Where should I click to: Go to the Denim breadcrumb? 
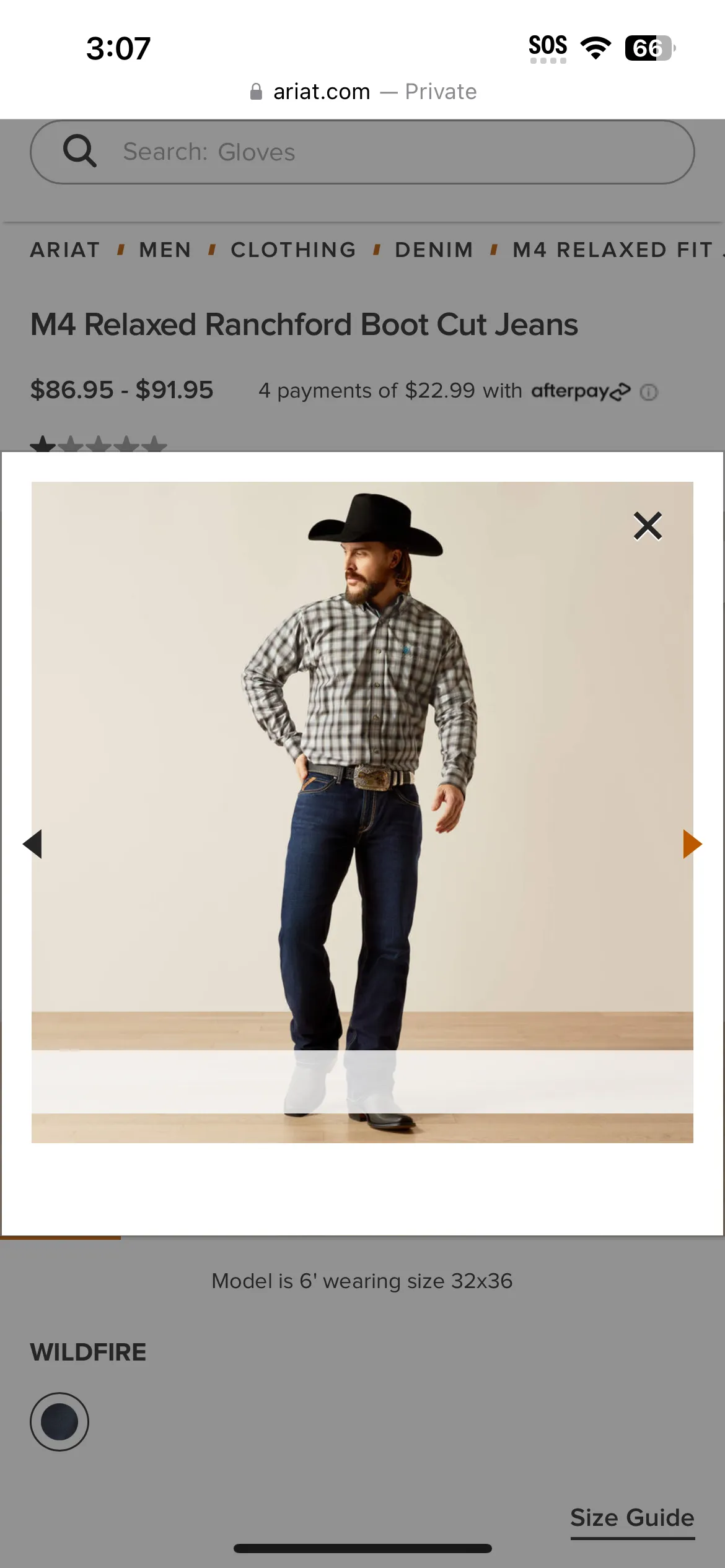click(x=434, y=250)
